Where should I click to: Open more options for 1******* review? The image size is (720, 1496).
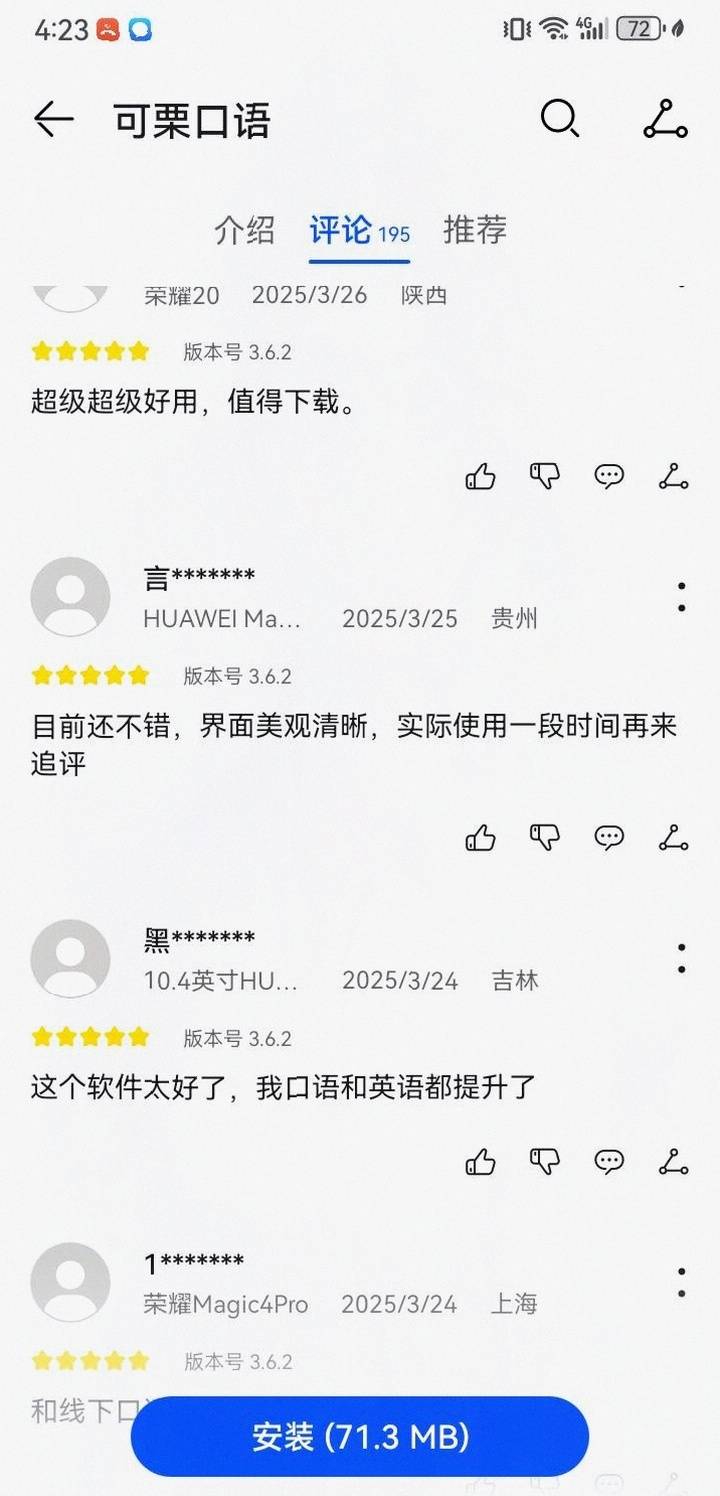[x=681, y=1282]
